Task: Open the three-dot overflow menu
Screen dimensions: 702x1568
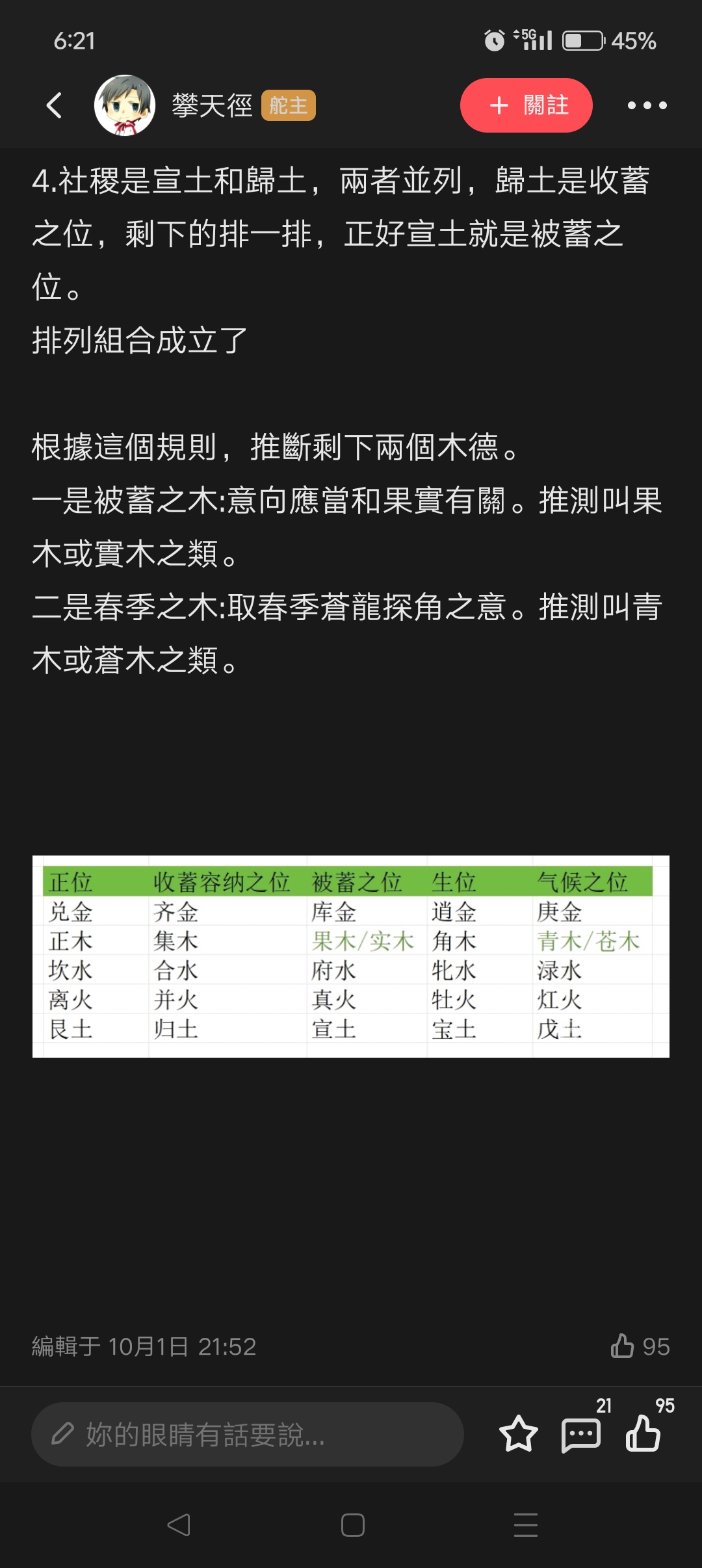Action: click(x=647, y=105)
